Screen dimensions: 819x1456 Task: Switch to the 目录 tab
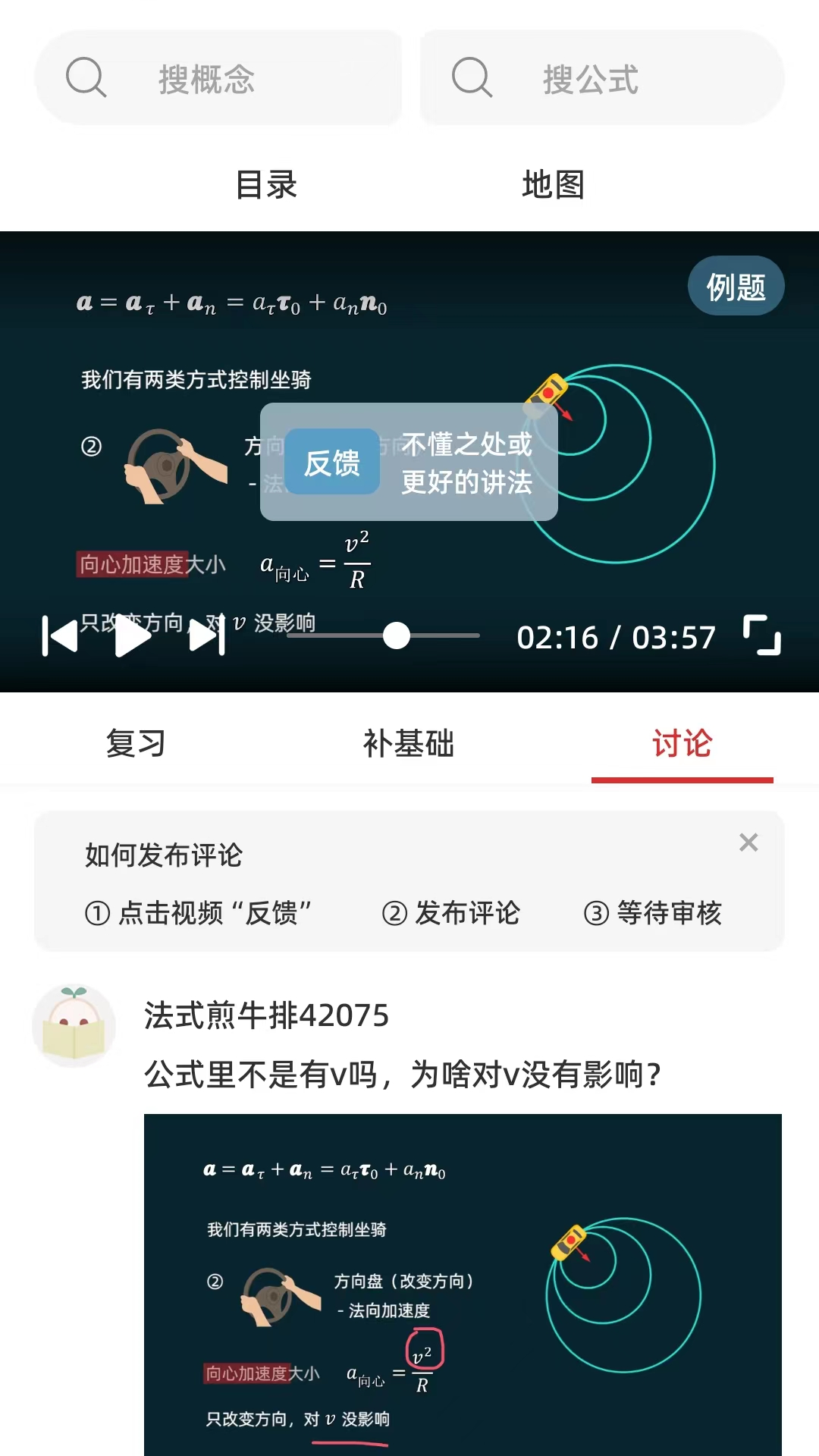click(x=267, y=184)
